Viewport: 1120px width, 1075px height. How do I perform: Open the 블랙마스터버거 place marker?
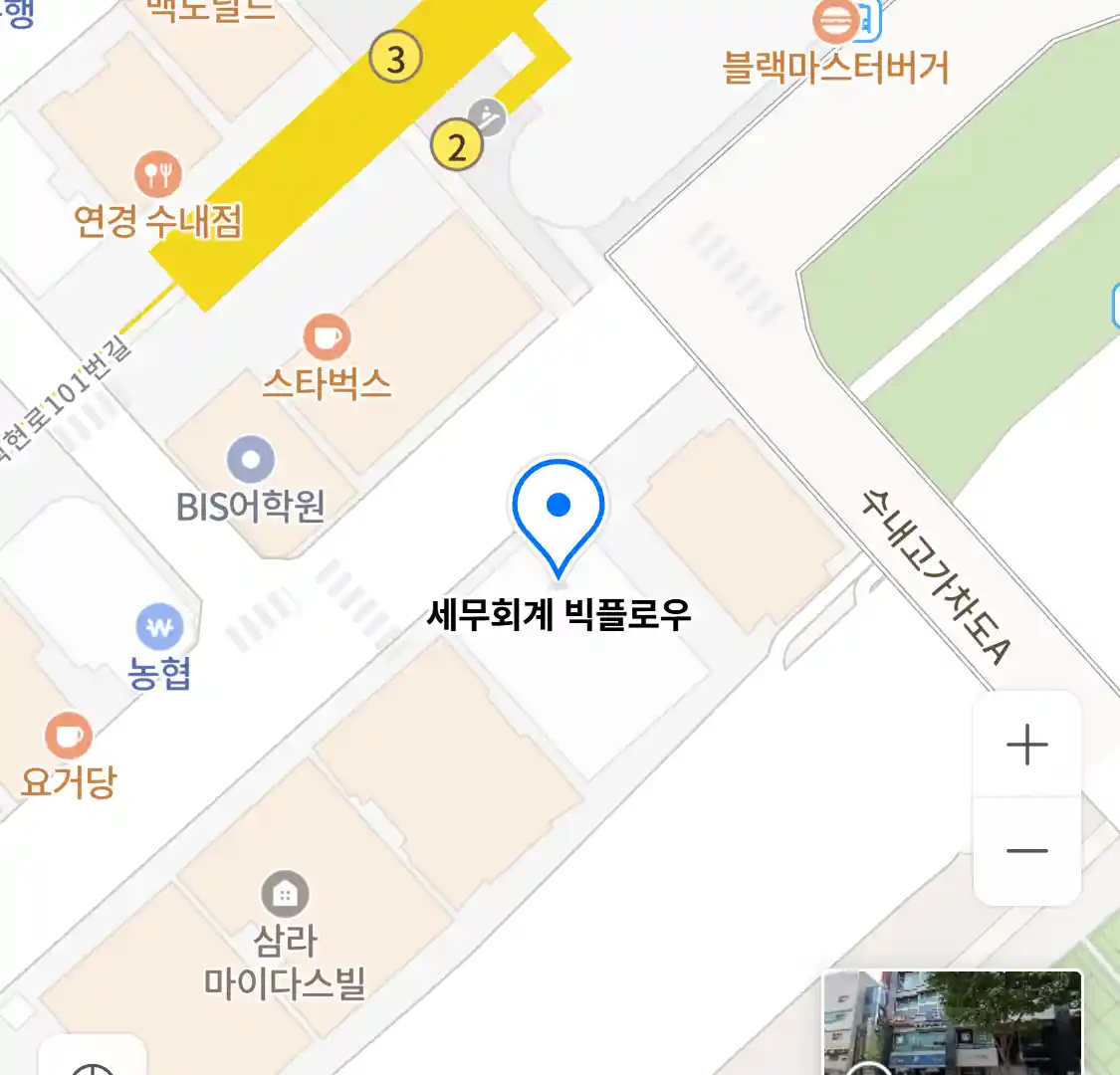[835, 22]
